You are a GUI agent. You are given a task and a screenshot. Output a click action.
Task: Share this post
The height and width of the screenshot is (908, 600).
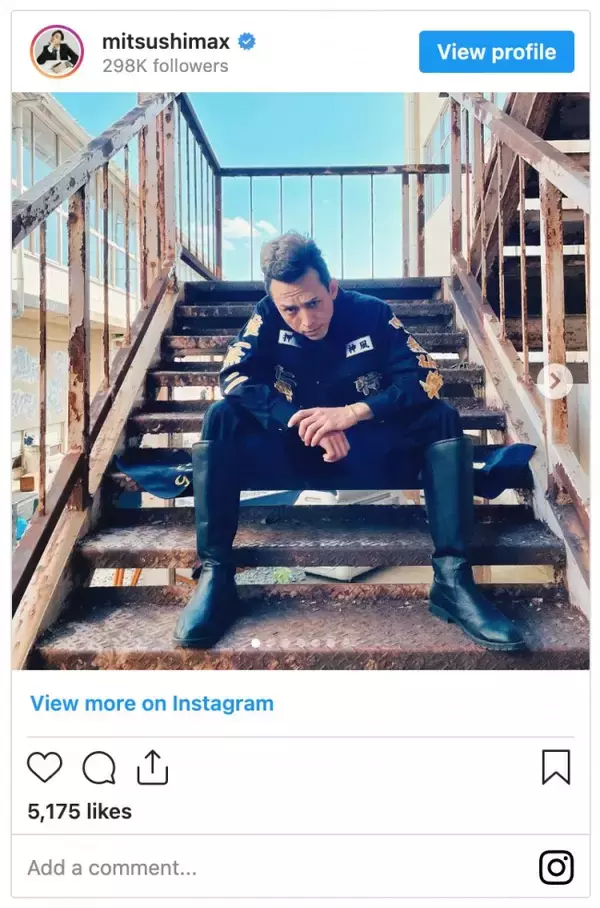pyautogui.click(x=151, y=766)
